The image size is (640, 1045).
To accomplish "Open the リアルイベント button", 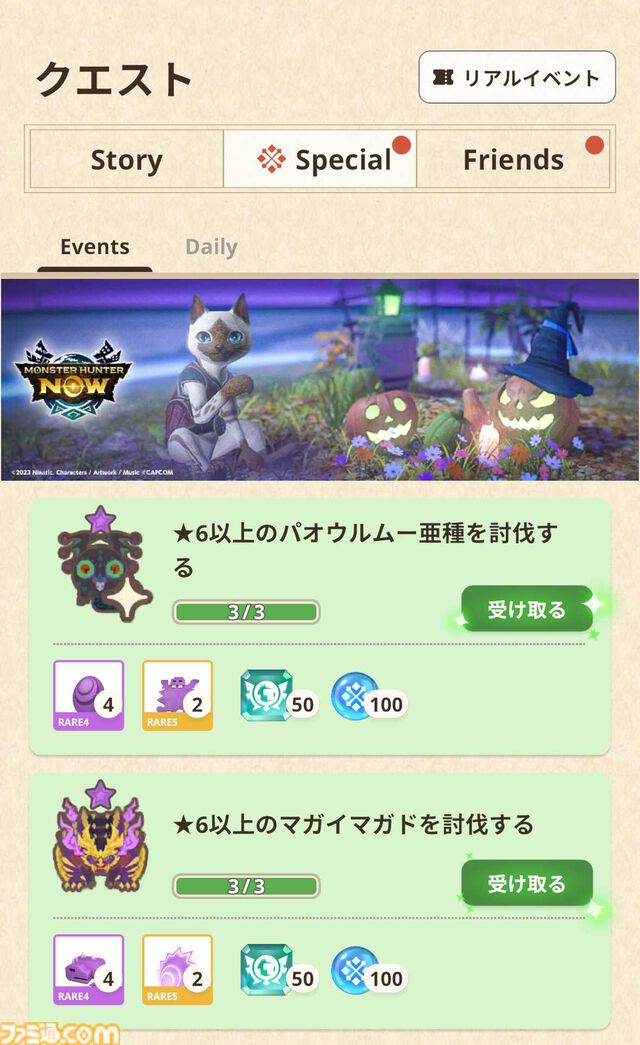I will click(x=516, y=77).
